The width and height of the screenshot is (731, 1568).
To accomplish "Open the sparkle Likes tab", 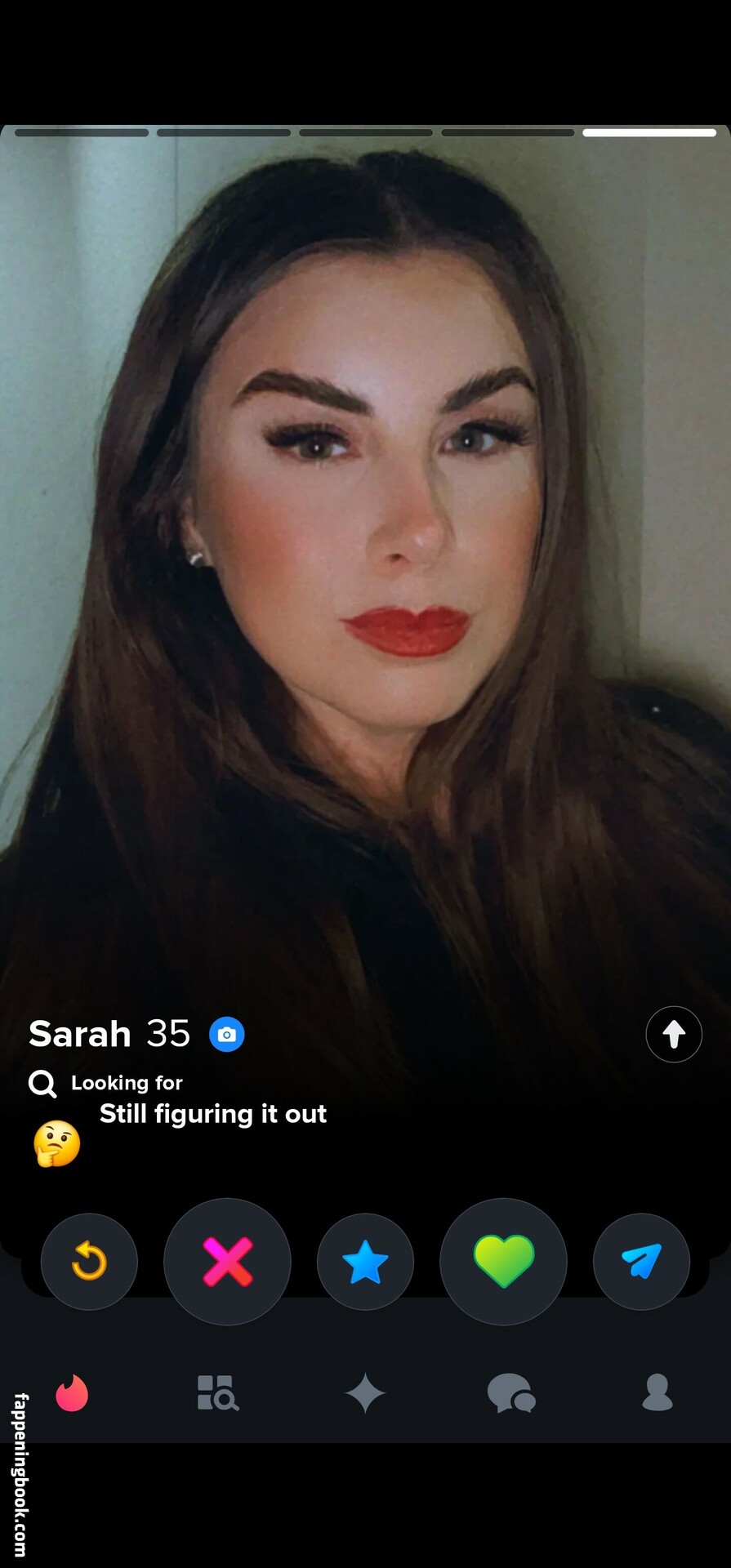I will (365, 1392).
